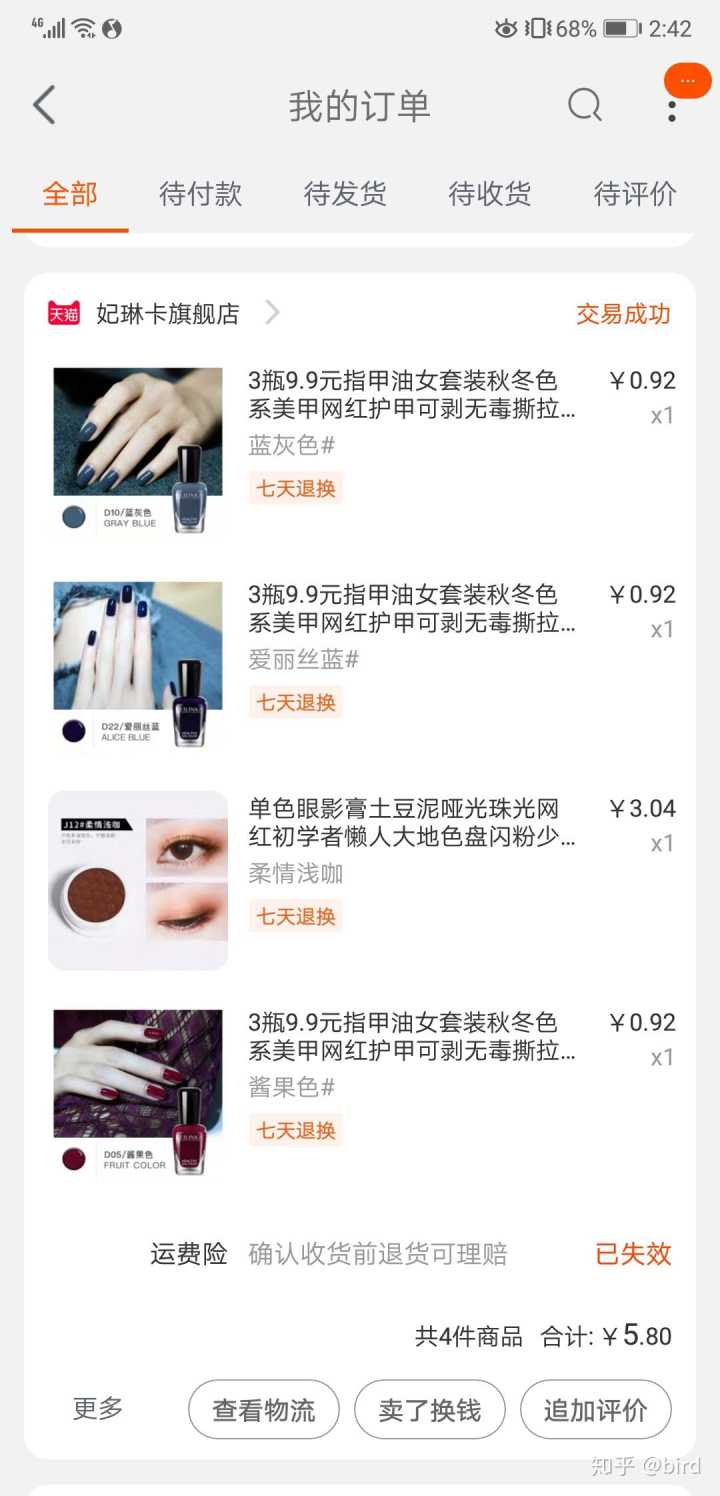Switch to the 全部 tab
Screen dimensions: 720x1496
coord(70,194)
